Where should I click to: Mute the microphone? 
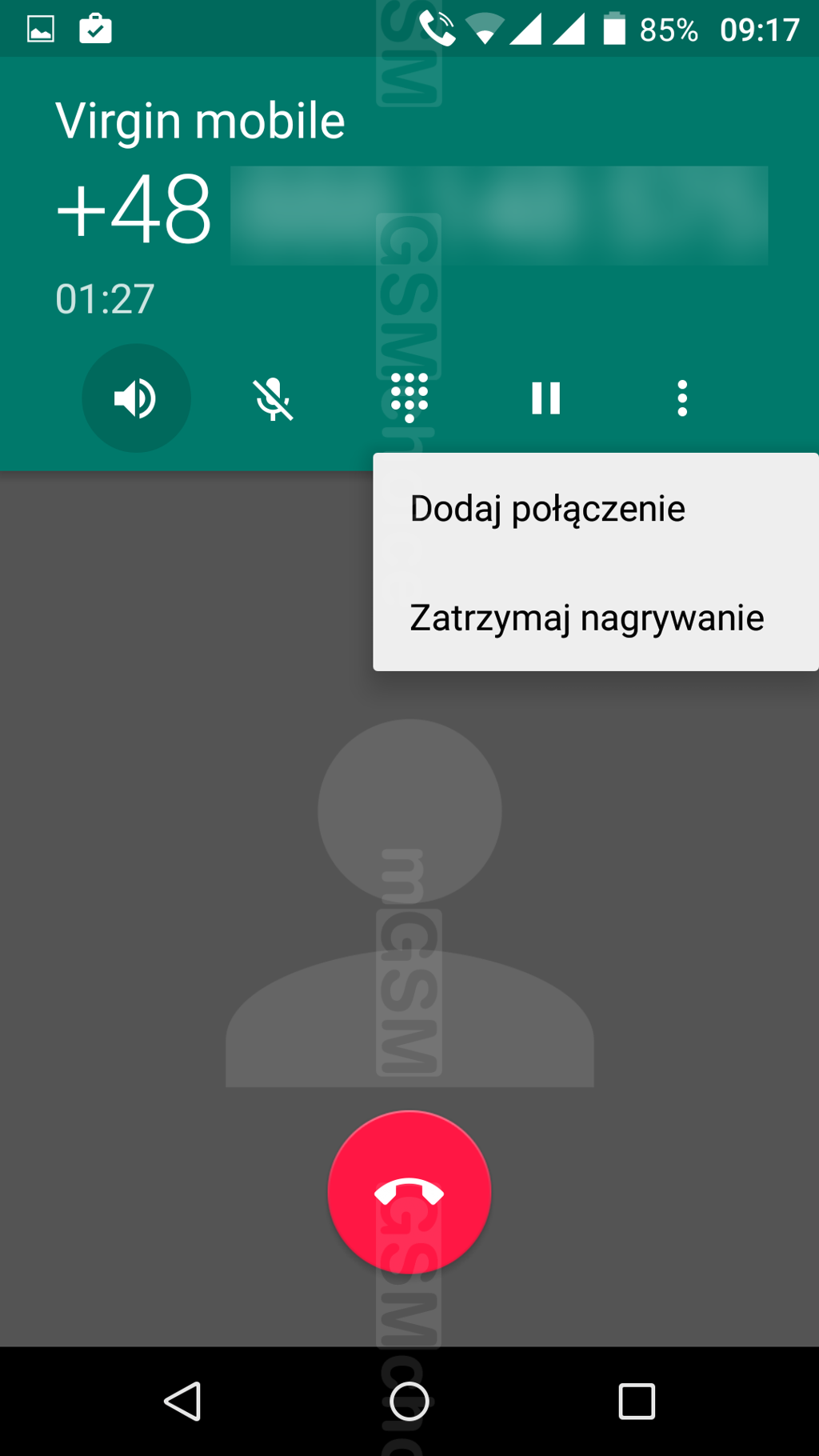(273, 398)
